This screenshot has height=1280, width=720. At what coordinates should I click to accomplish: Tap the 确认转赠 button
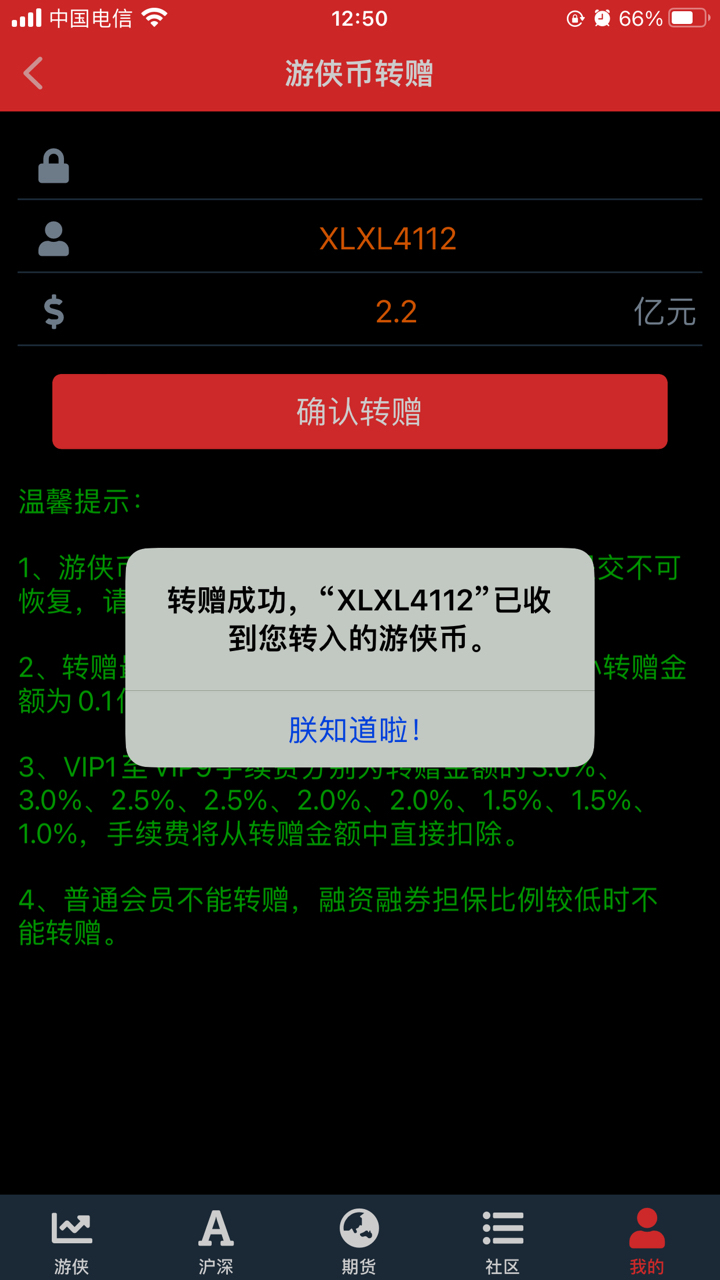pyautogui.click(x=360, y=412)
